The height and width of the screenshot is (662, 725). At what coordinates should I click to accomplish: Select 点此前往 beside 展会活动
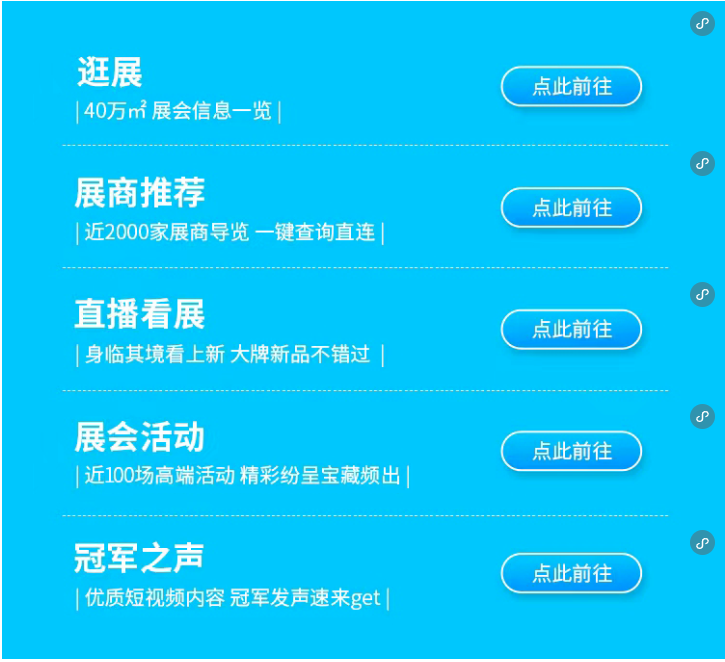[571, 452]
